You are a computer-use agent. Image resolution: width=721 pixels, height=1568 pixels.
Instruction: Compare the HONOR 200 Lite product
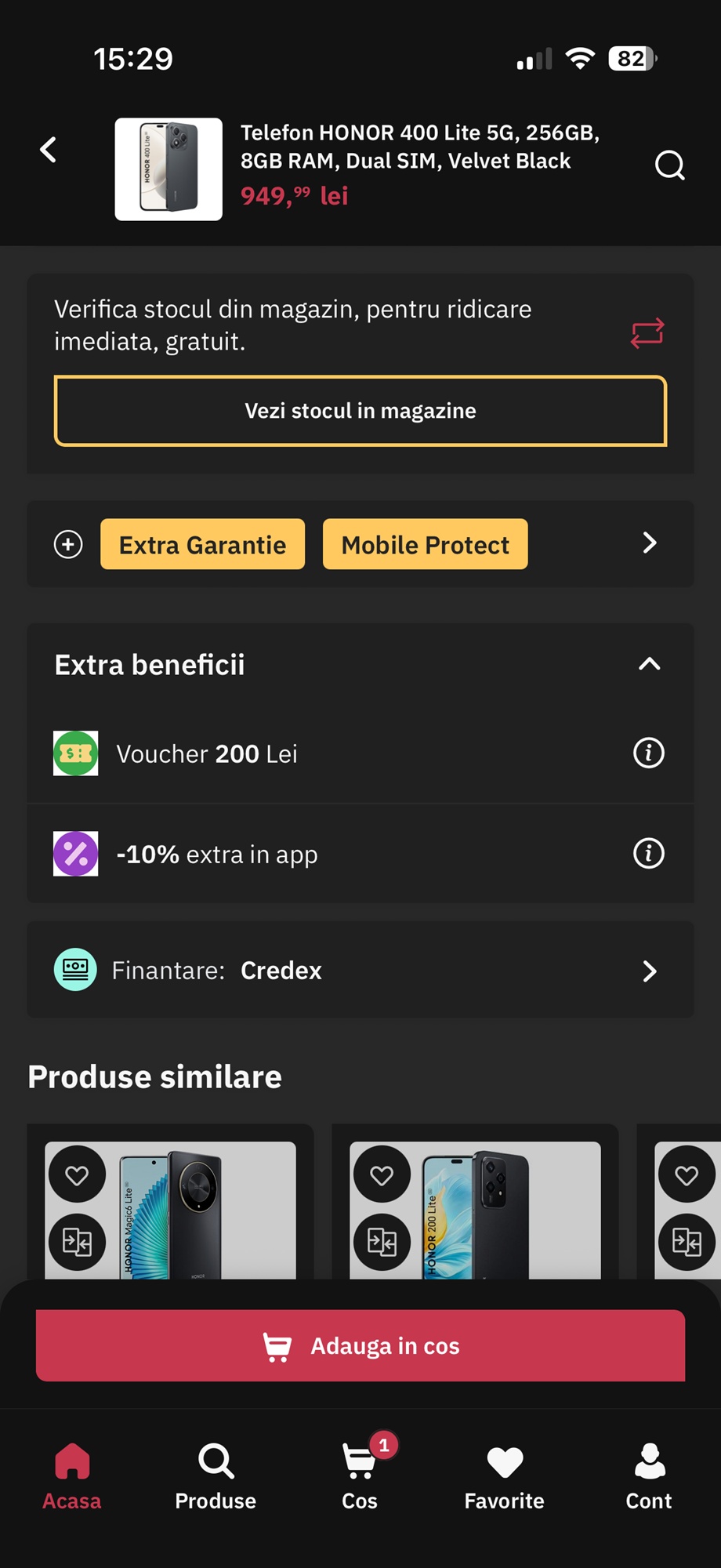tap(382, 1242)
